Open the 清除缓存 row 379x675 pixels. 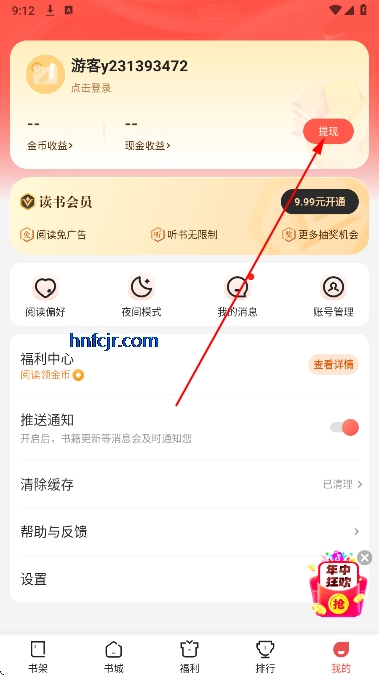click(190, 485)
